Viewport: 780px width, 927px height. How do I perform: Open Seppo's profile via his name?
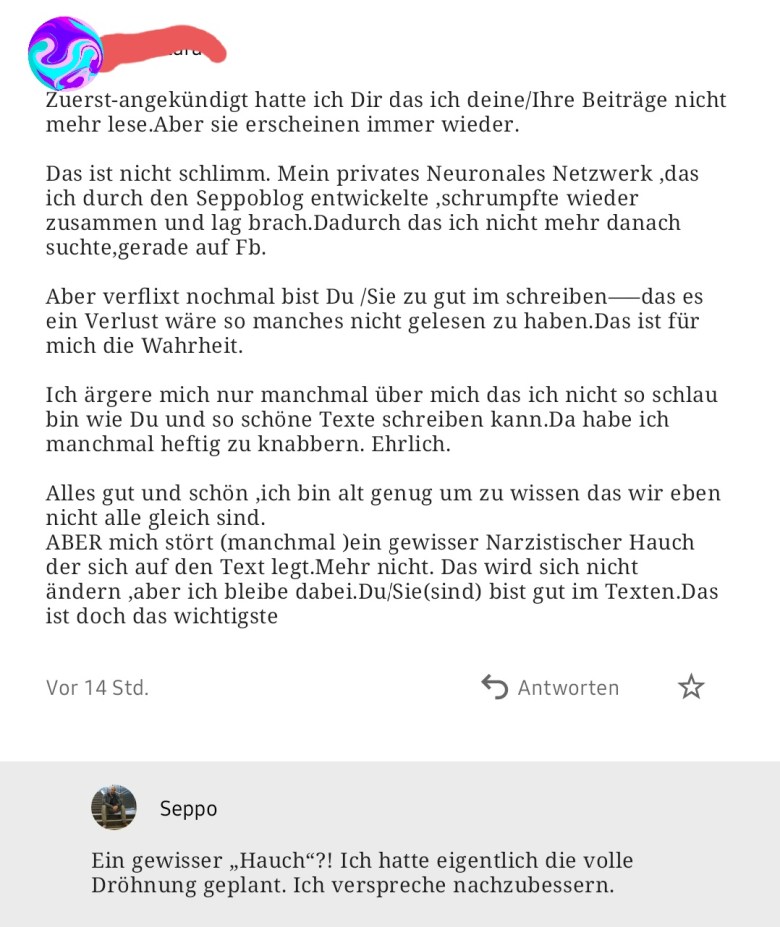tap(188, 809)
